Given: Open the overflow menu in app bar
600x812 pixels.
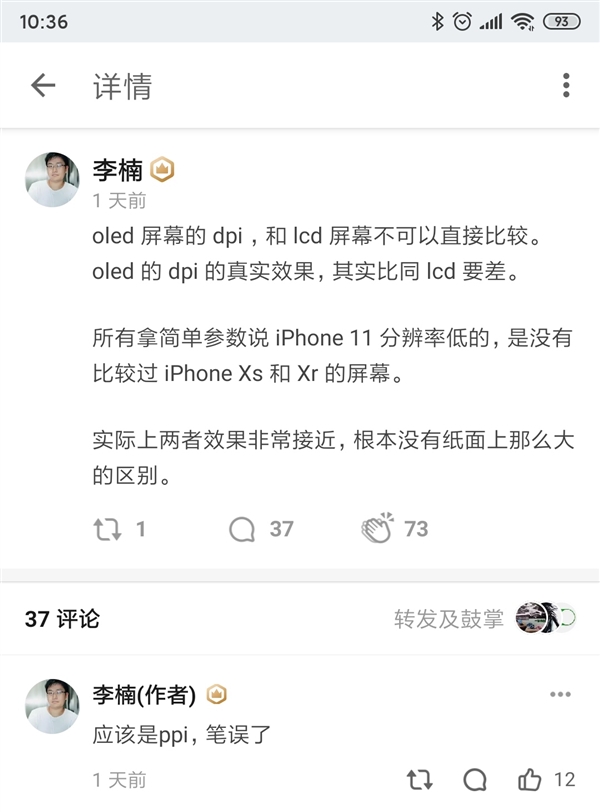Looking at the screenshot, I should click(x=566, y=86).
